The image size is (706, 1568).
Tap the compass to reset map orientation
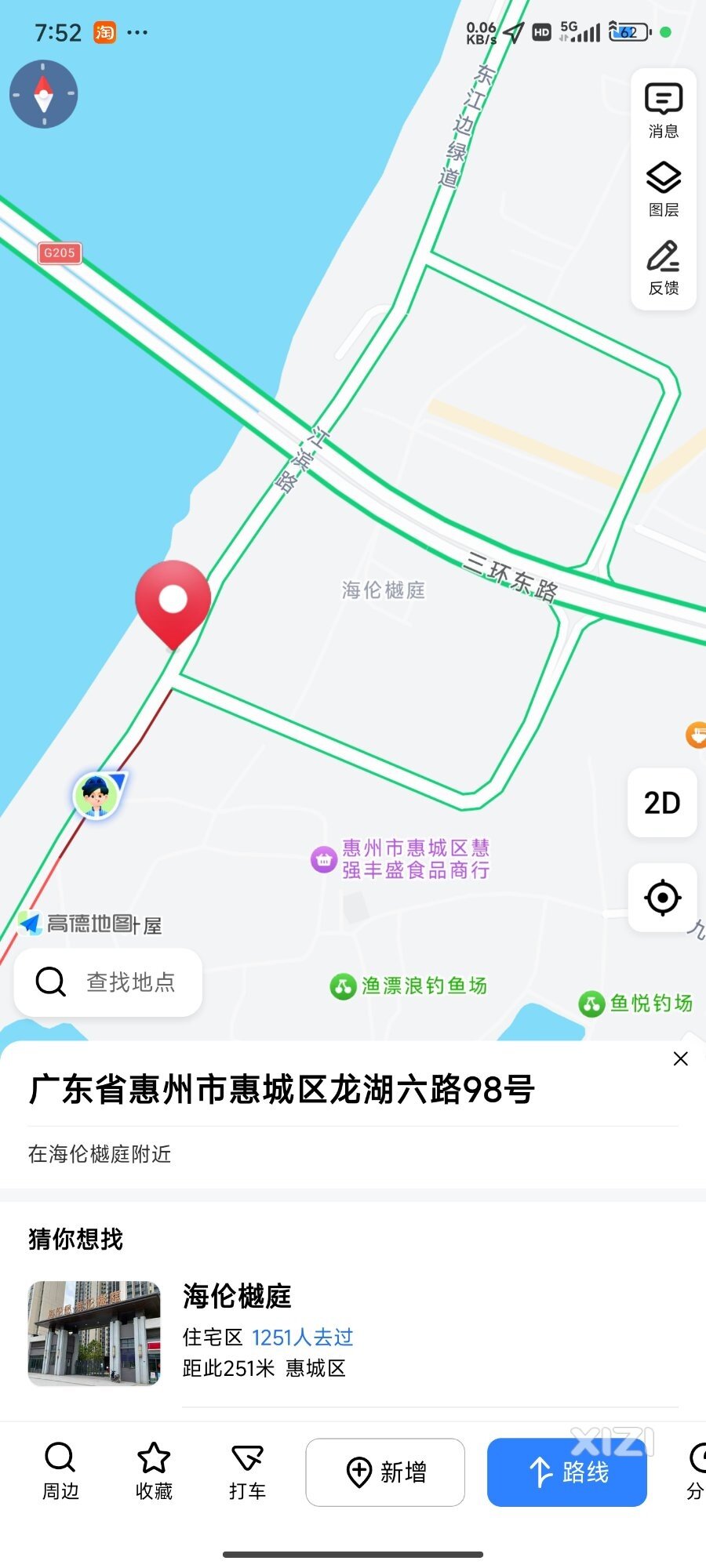pyautogui.click(x=44, y=94)
